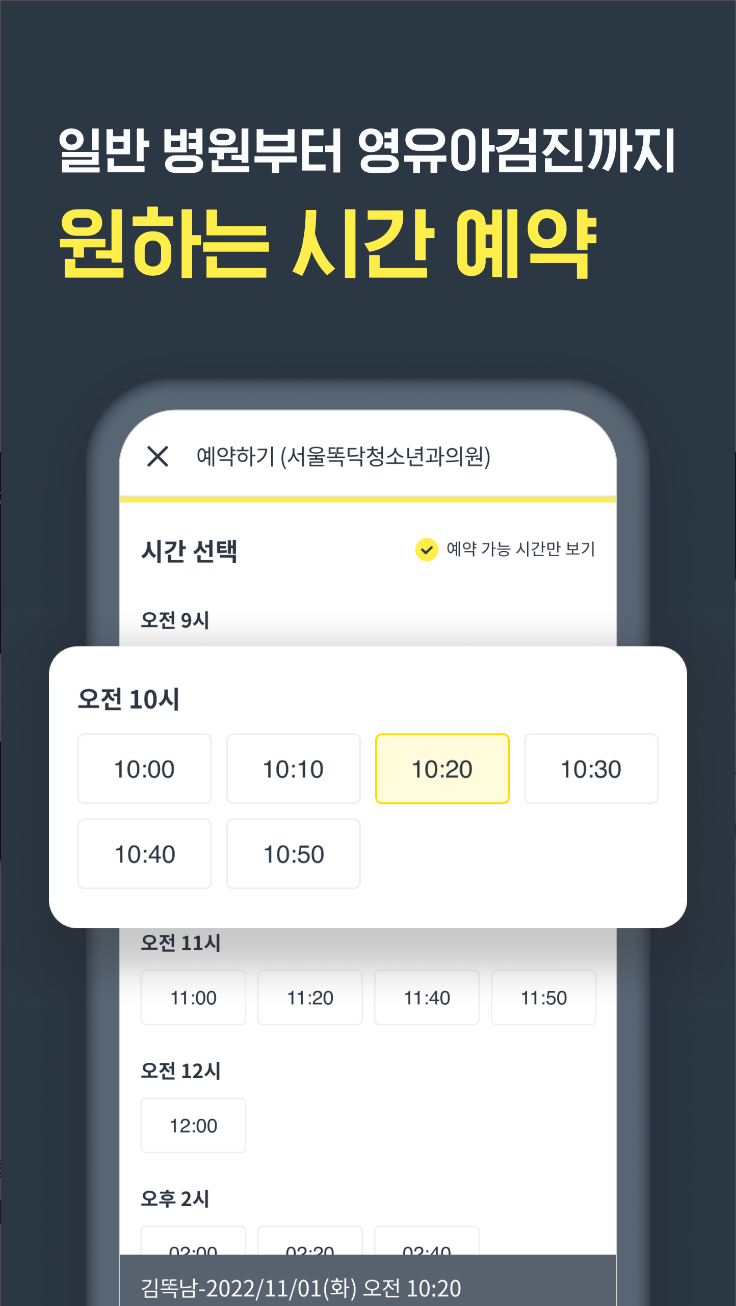The height and width of the screenshot is (1306, 736).
Task: Select the 10:00 time slot
Action: [x=144, y=768]
